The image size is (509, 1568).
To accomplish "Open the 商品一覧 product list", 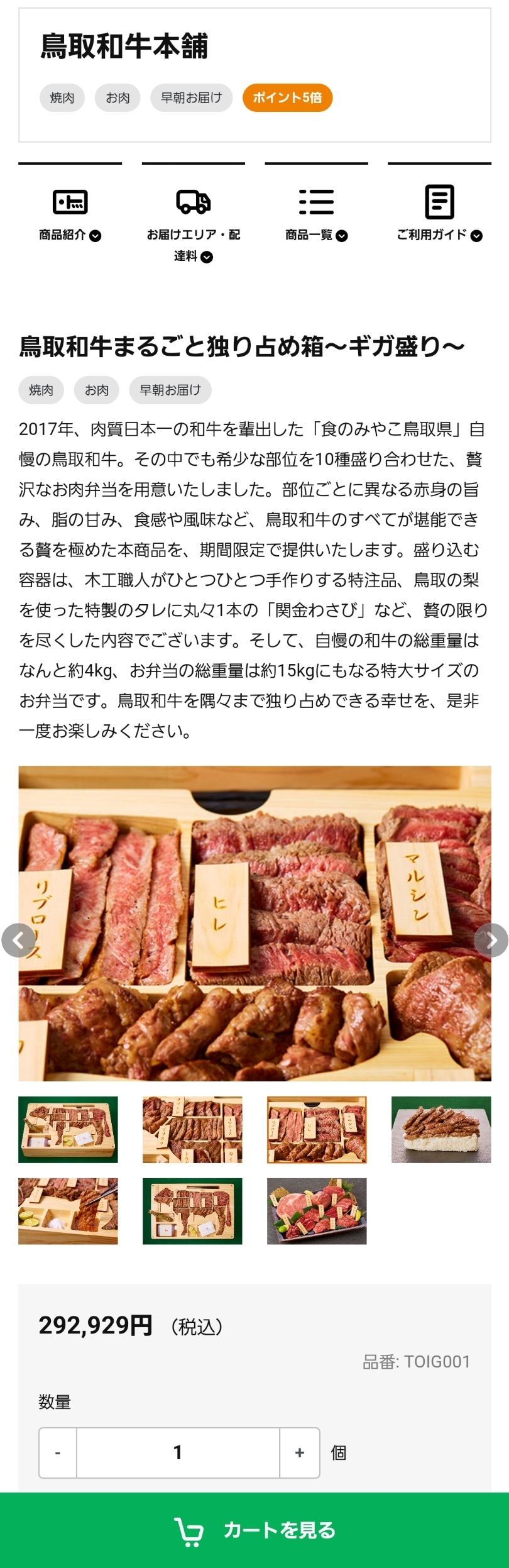I will [x=316, y=216].
